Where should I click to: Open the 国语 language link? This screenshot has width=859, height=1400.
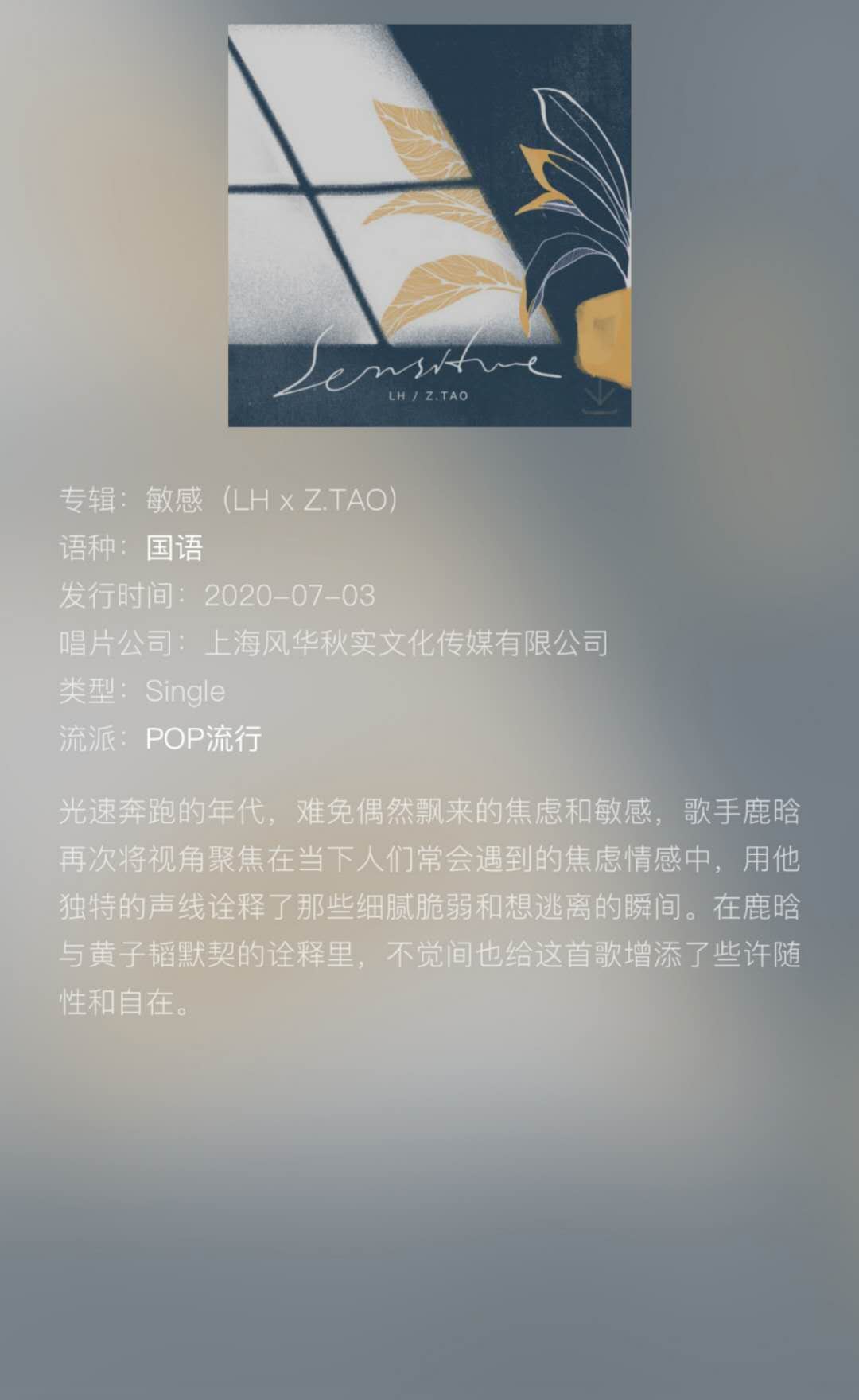click(174, 548)
